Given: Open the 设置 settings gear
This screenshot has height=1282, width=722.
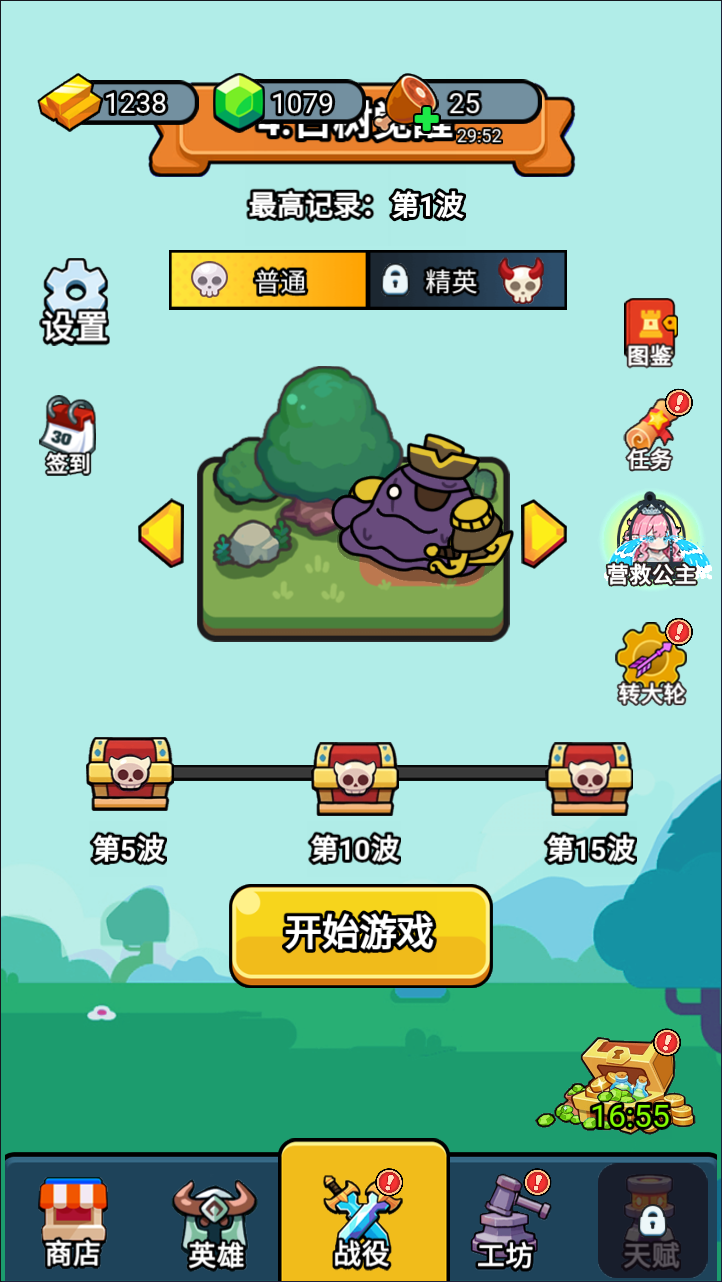Looking at the screenshot, I should [x=75, y=300].
